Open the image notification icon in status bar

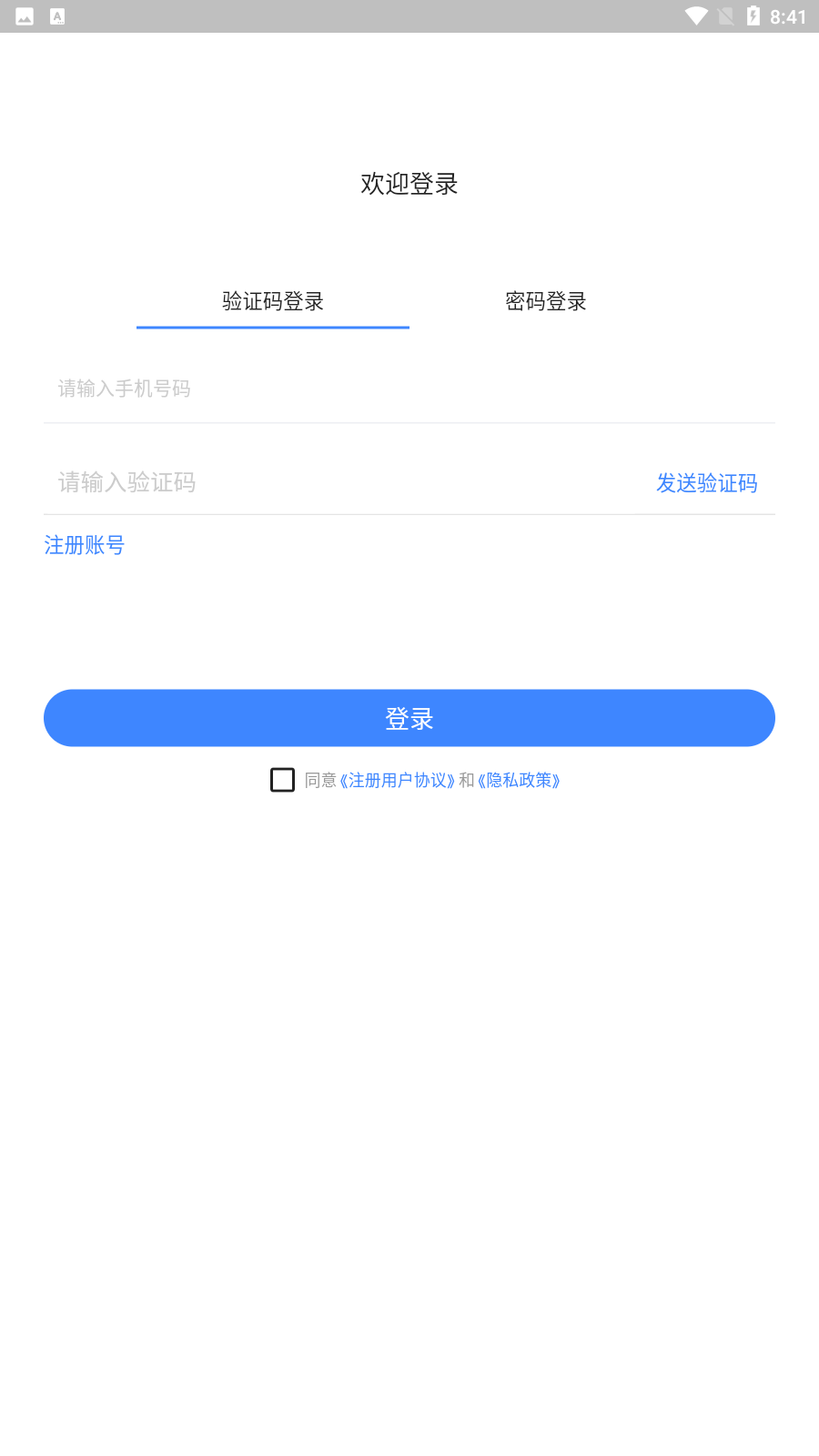pos(25,15)
